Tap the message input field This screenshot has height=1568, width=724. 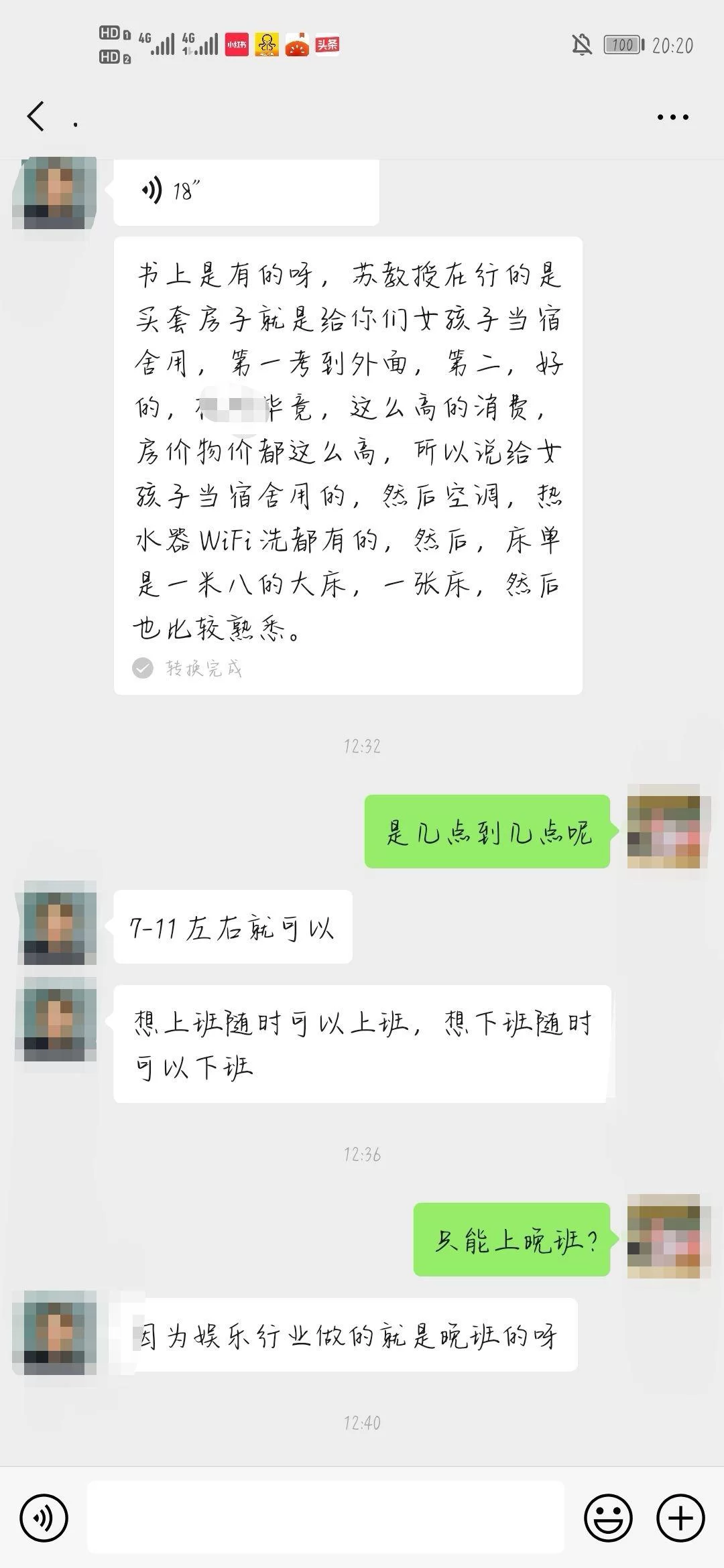tap(326, 1517)
